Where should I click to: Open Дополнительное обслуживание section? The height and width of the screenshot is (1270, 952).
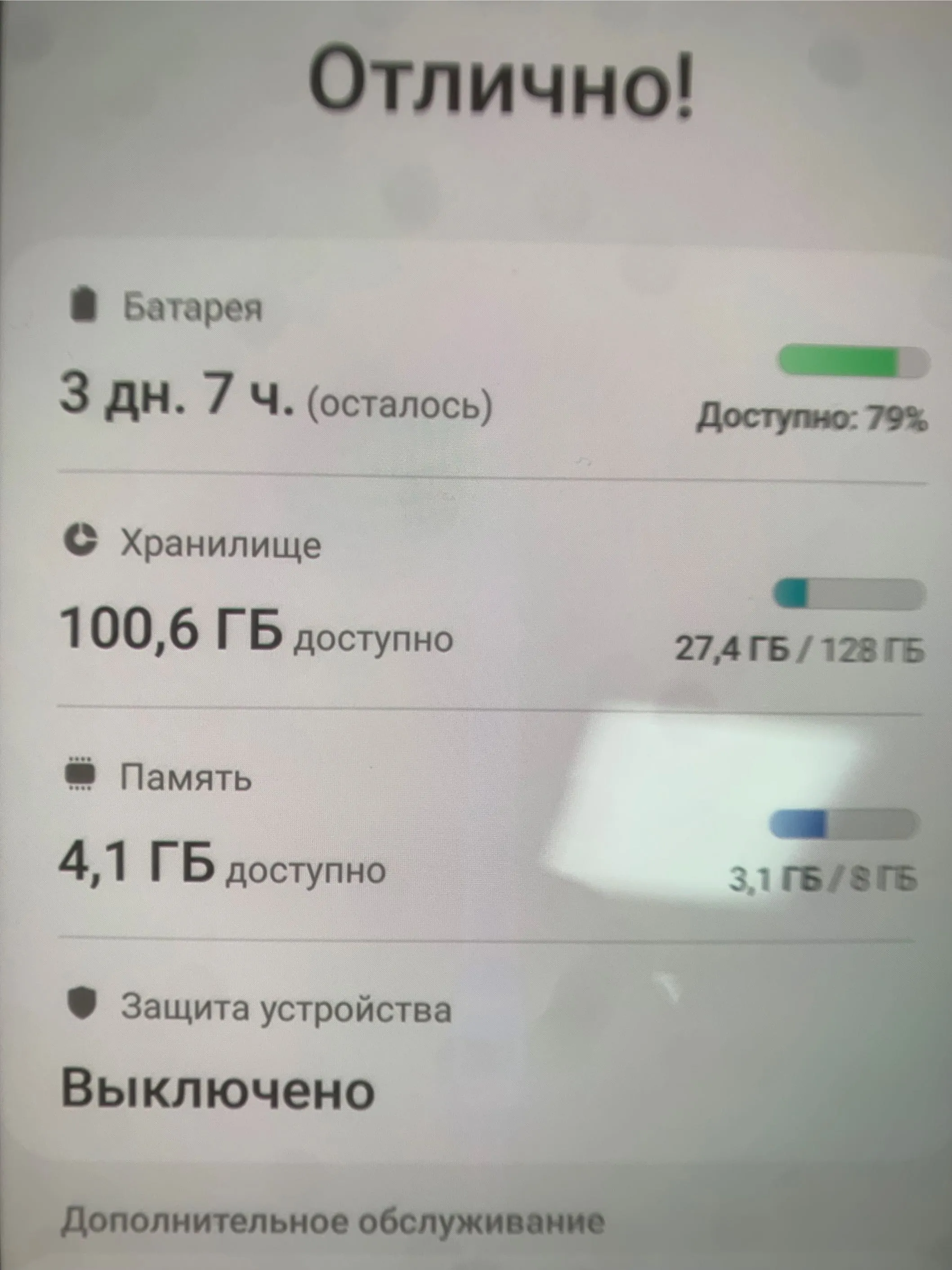[x=333, y=1220]
